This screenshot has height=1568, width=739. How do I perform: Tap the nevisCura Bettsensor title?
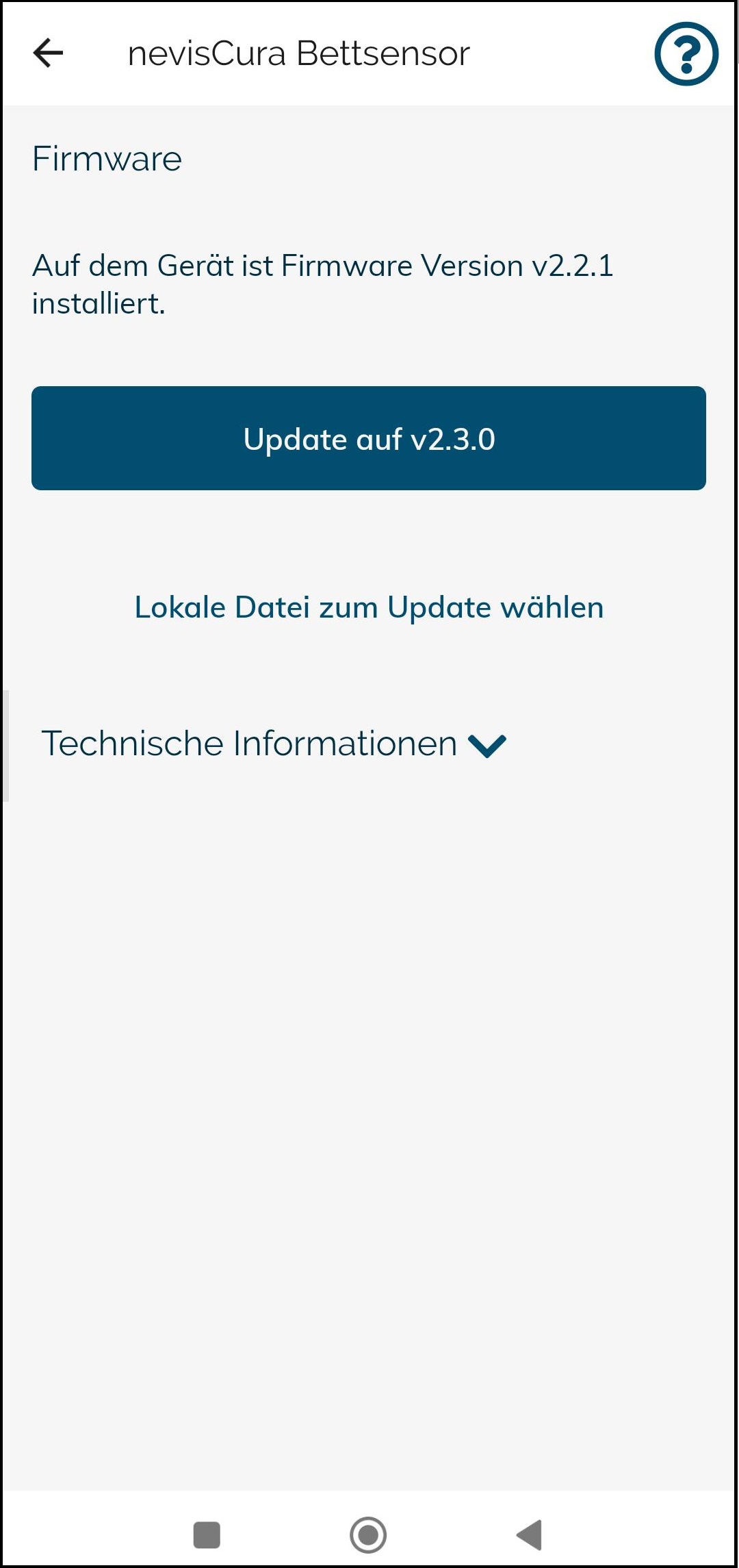[298, 51]
